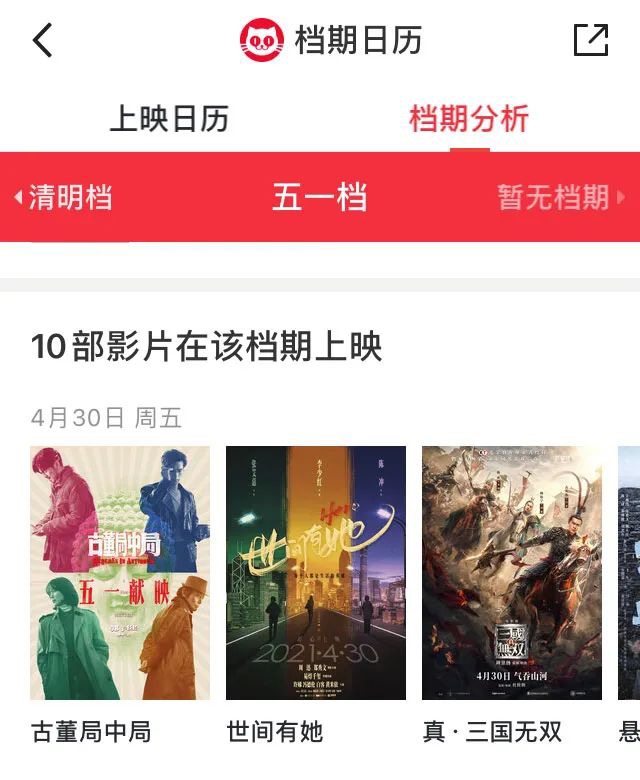Switch to the 上映日历 tab
The width and height of the screenshot is (640, 780).
(169, 119)
